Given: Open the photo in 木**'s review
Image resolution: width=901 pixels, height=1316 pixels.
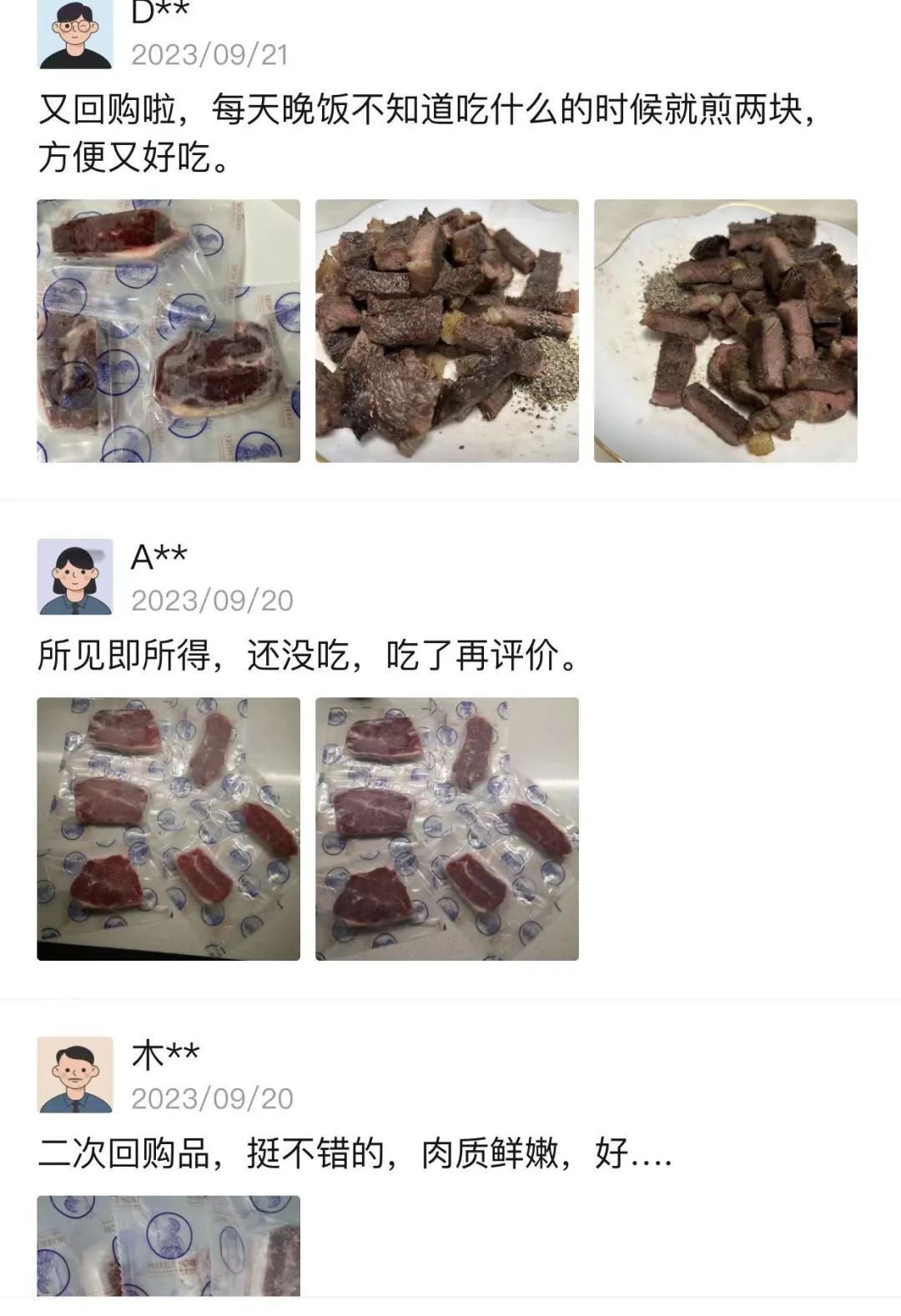Looking at the screenshot, I should (x=169, y=1244).
